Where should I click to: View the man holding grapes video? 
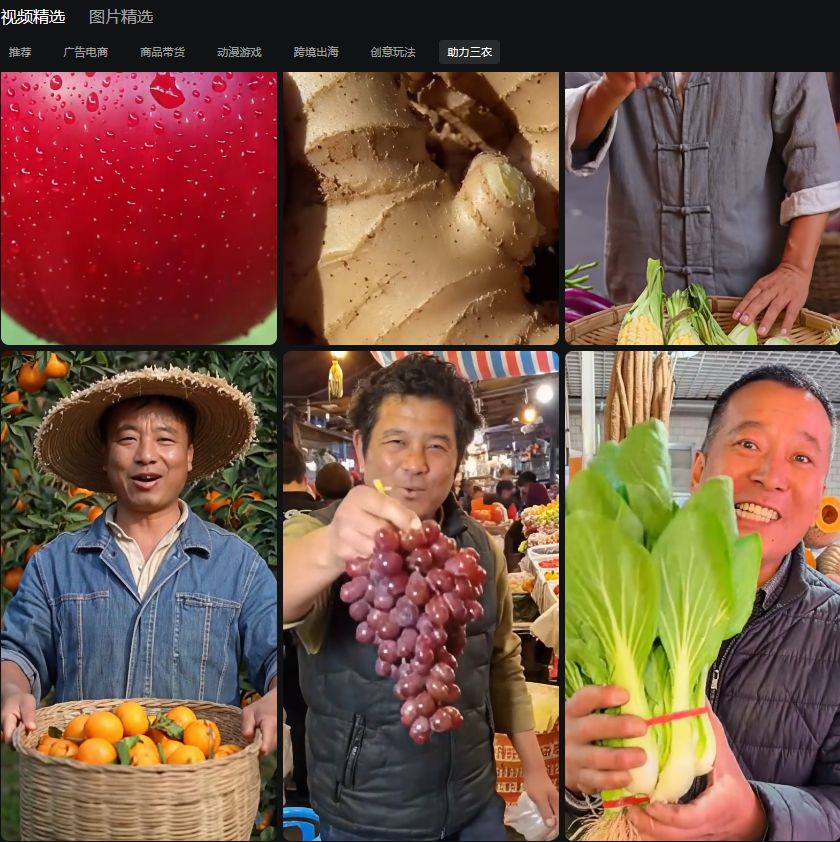pos(420,595)
